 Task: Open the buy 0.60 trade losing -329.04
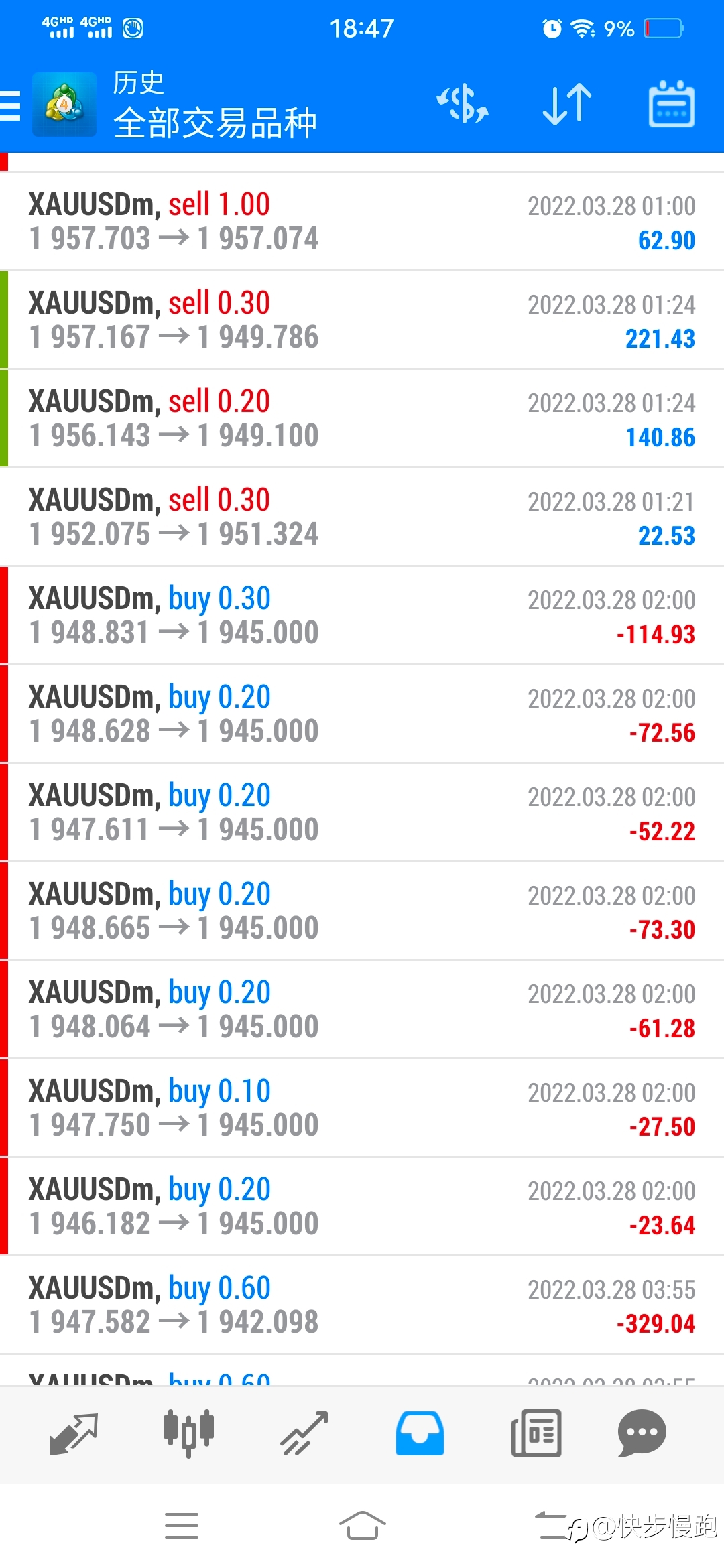coord(362,1305)
